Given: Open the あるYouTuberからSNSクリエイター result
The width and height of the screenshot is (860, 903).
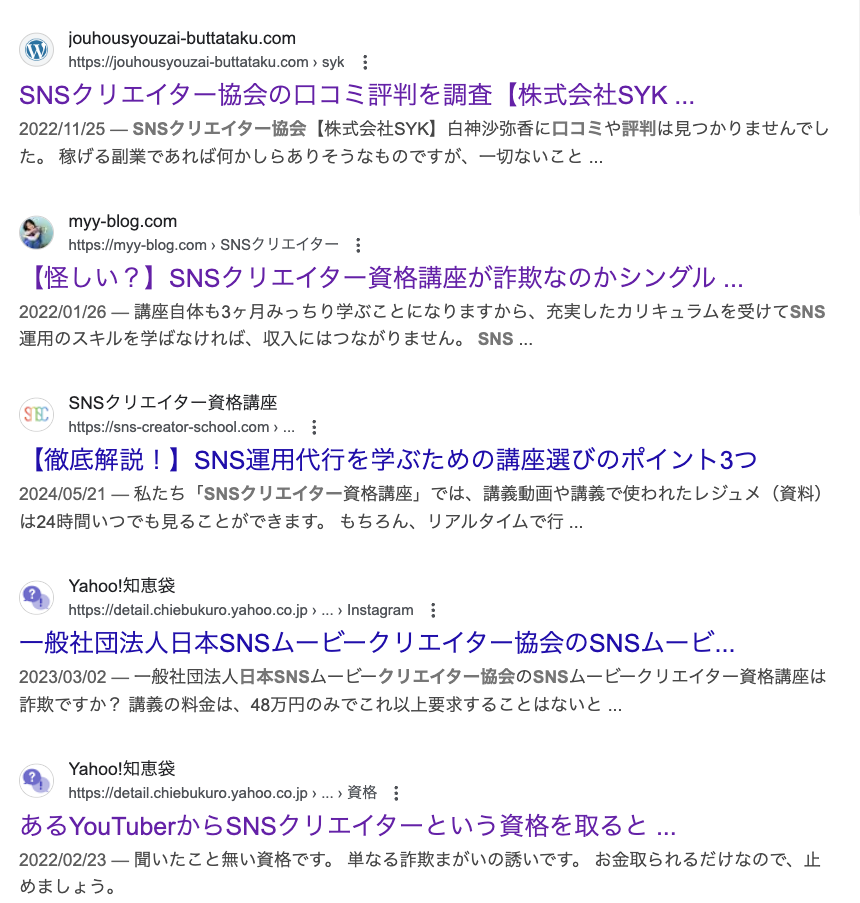Looking at the screenshot, I should tap(348, 825).
